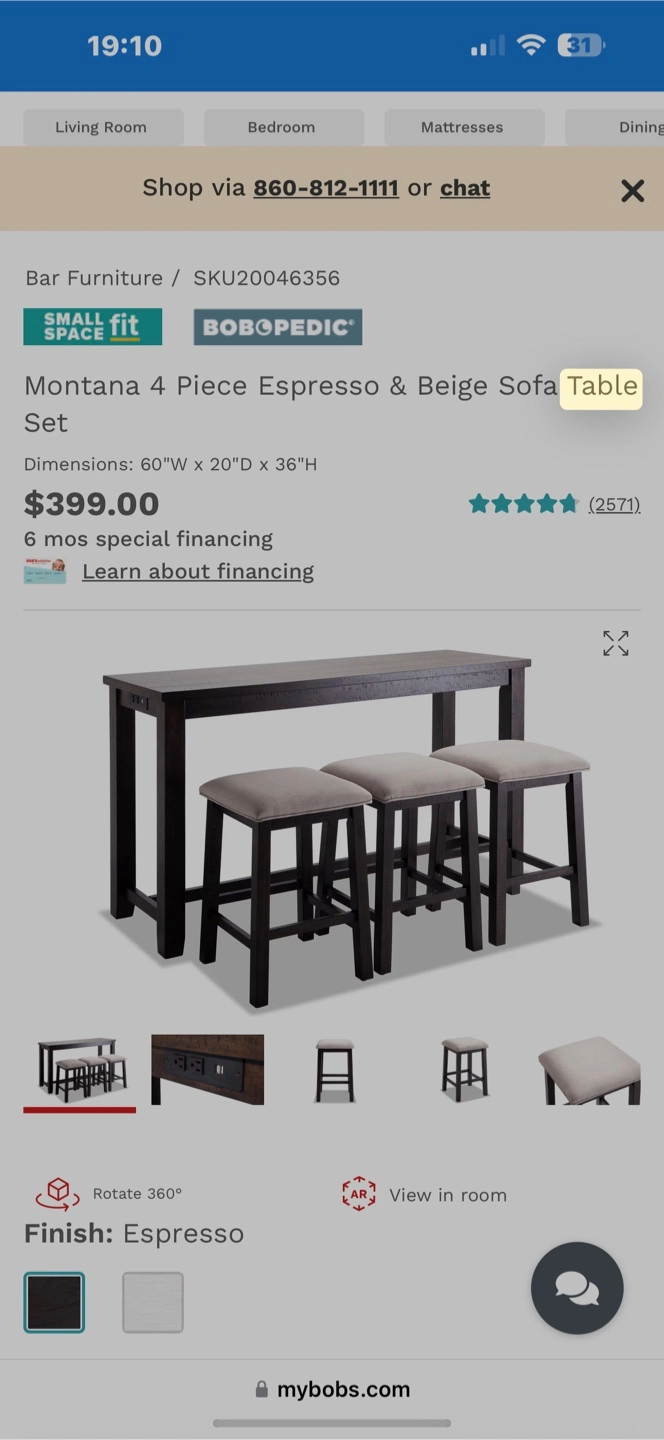This screenshot has width=664, height=1440.
Task: Rotate the product 360°
Action: [108, 1193]
